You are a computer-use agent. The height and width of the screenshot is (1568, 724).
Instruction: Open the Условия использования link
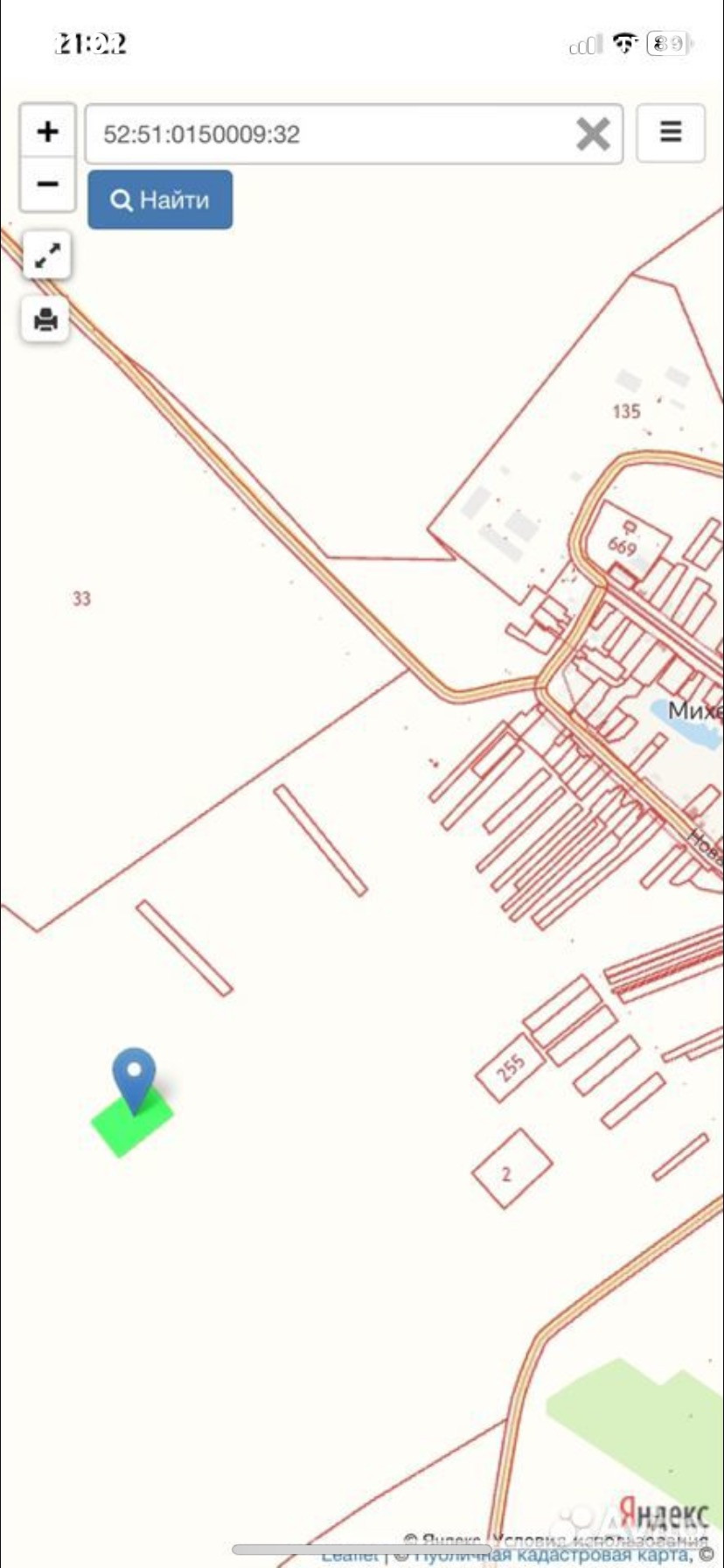click(x=600, y=1540)
